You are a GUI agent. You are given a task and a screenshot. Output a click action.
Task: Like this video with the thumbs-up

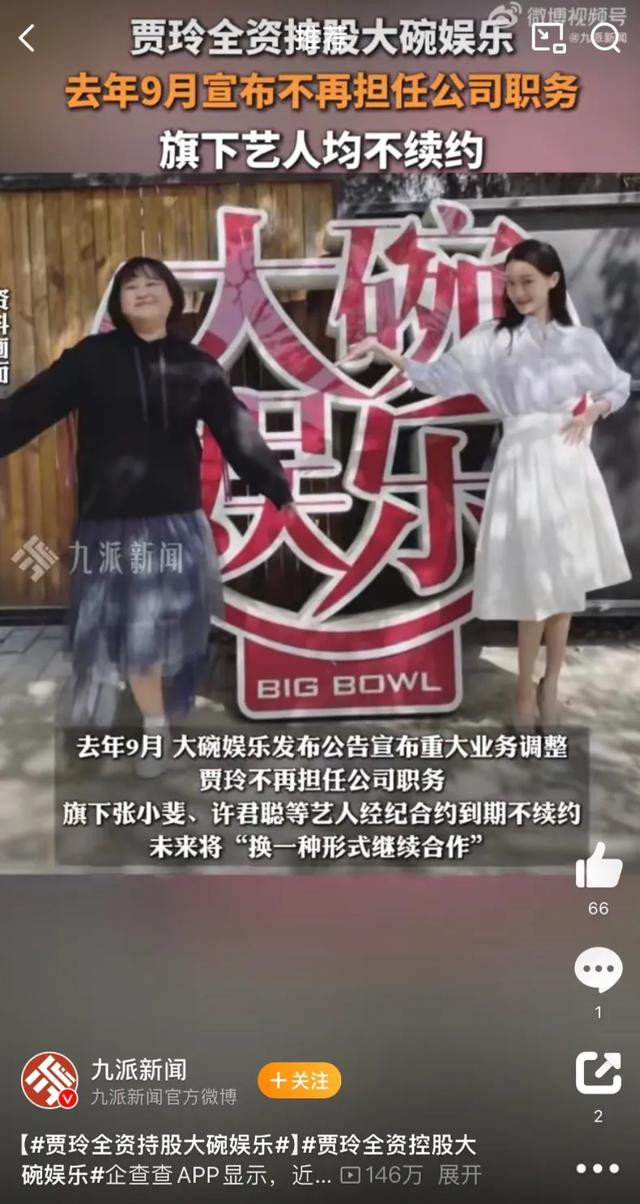(598, 866)
